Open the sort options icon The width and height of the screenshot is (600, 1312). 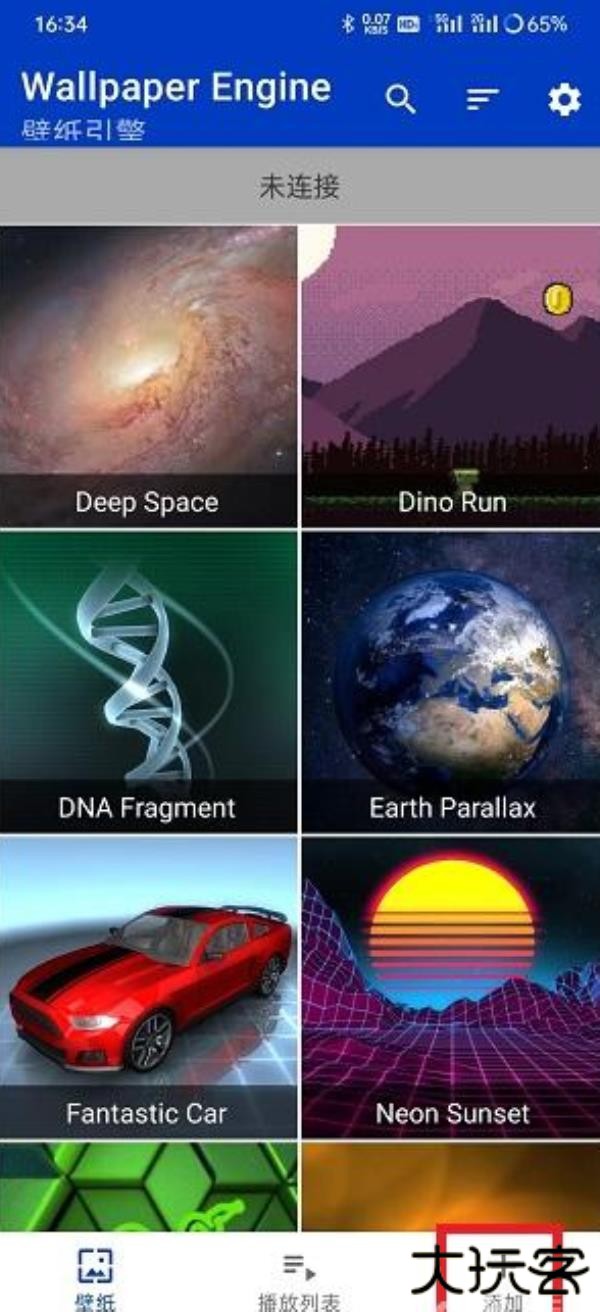[483, 99]
